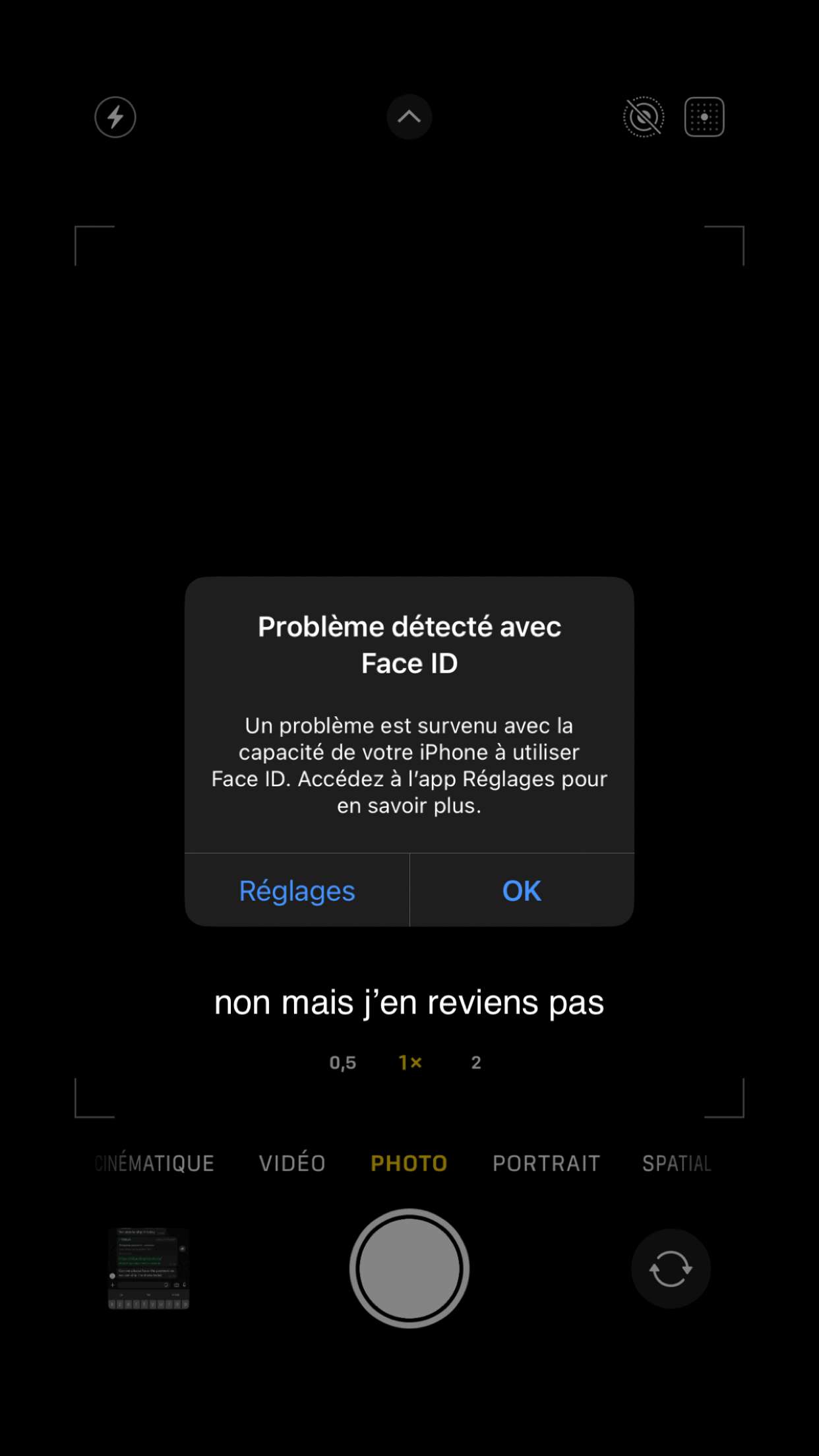Toggle the Live Photo icon
Viewport: 819px width, 1456px height.
pos(644,117)
